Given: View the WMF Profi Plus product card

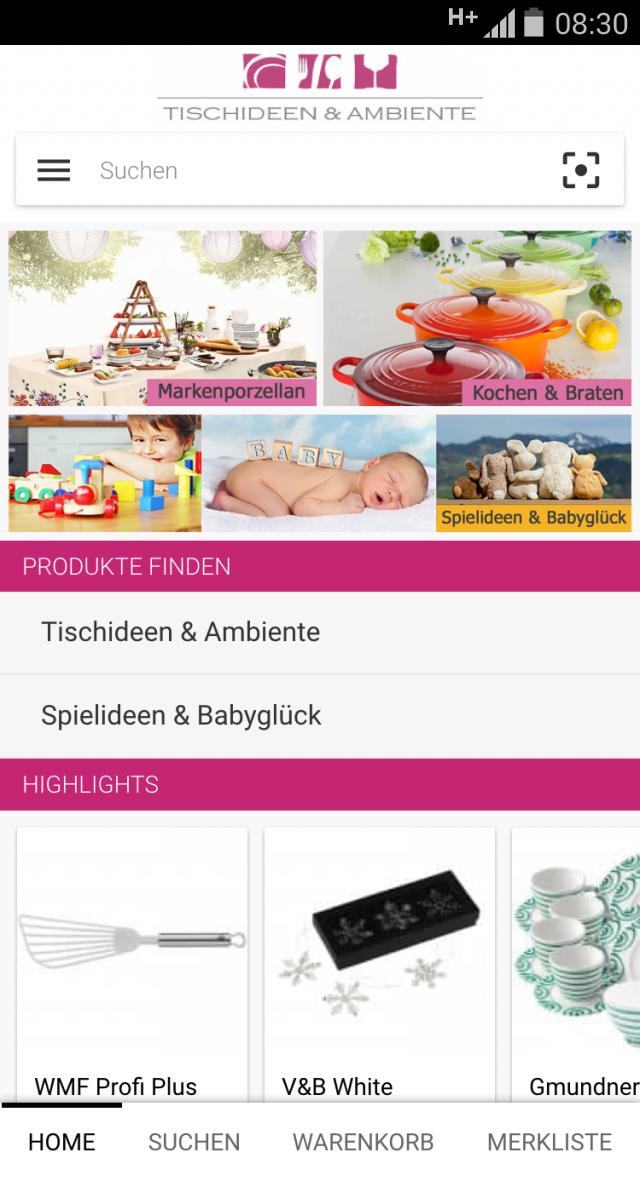Looking at the screenshot, I should (x=132, y=960).
